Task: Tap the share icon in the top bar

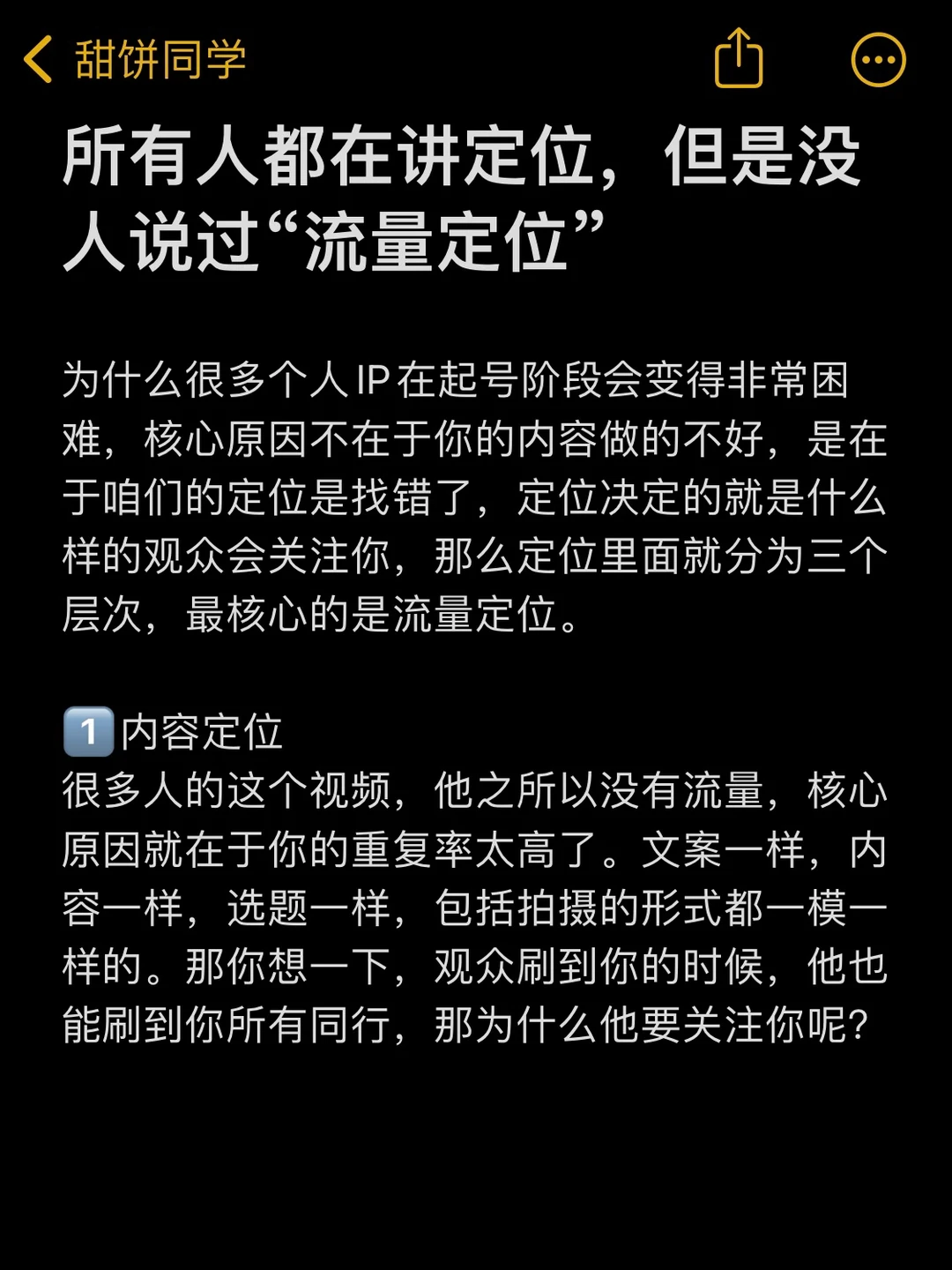Action: pyautogui.click(x=739, y=59)
